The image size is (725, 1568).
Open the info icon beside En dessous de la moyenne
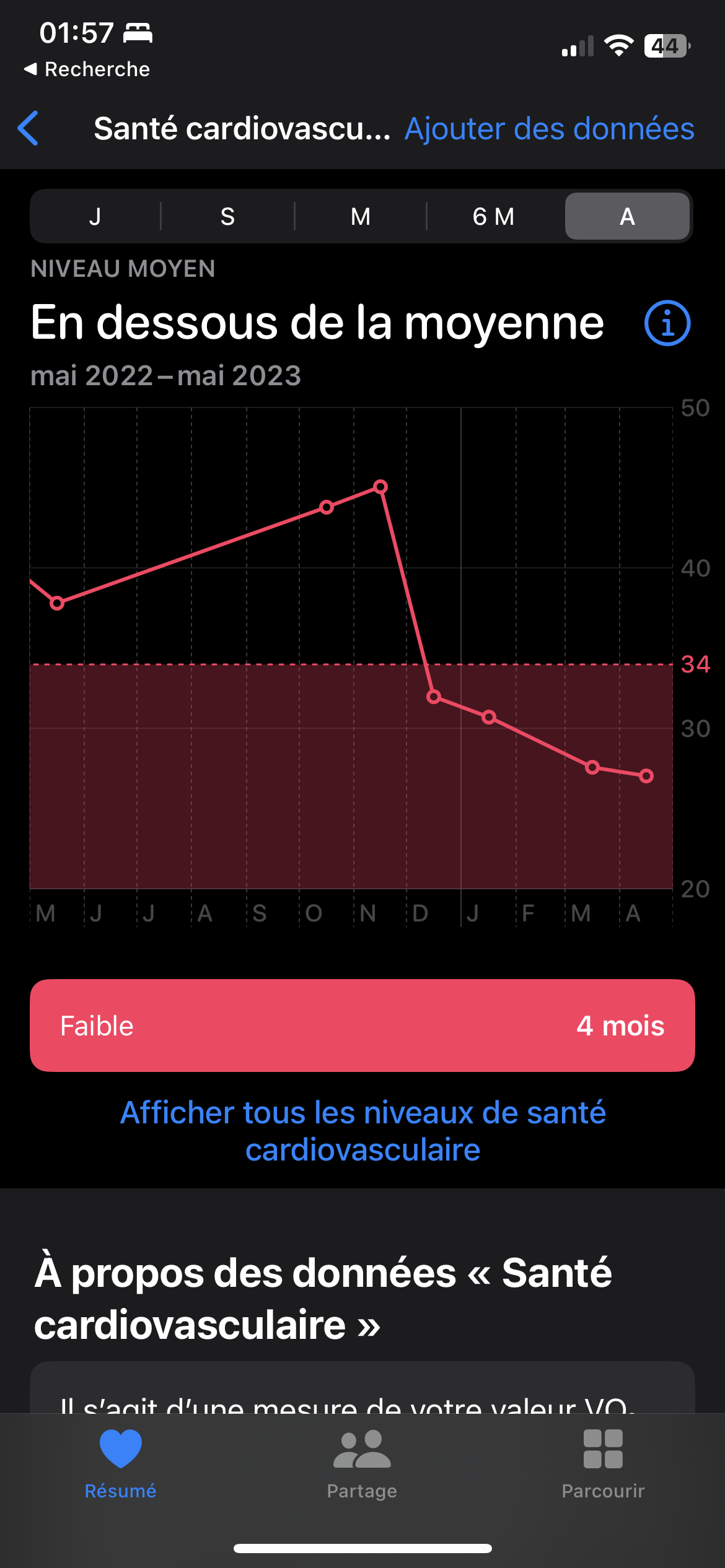667,323
